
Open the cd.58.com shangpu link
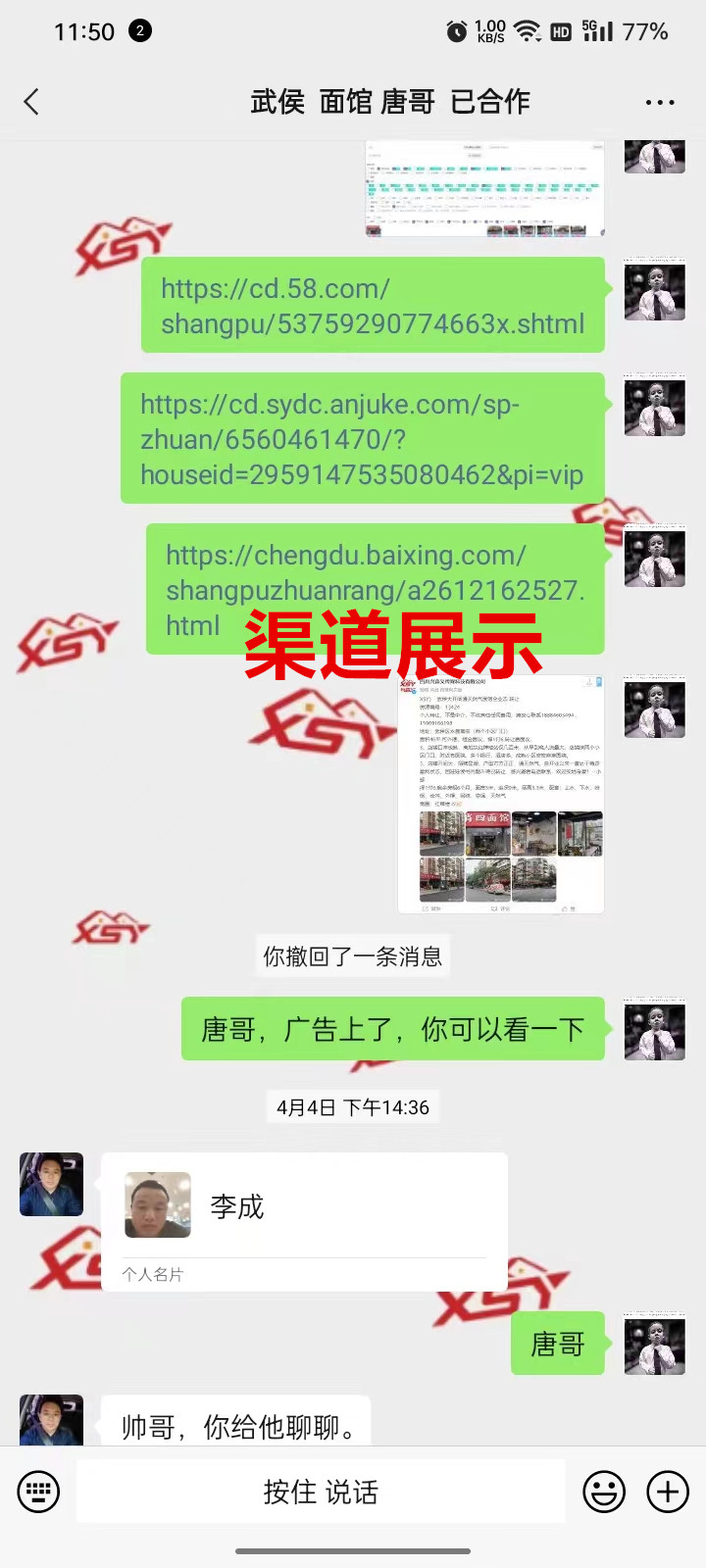click(373, 306)
